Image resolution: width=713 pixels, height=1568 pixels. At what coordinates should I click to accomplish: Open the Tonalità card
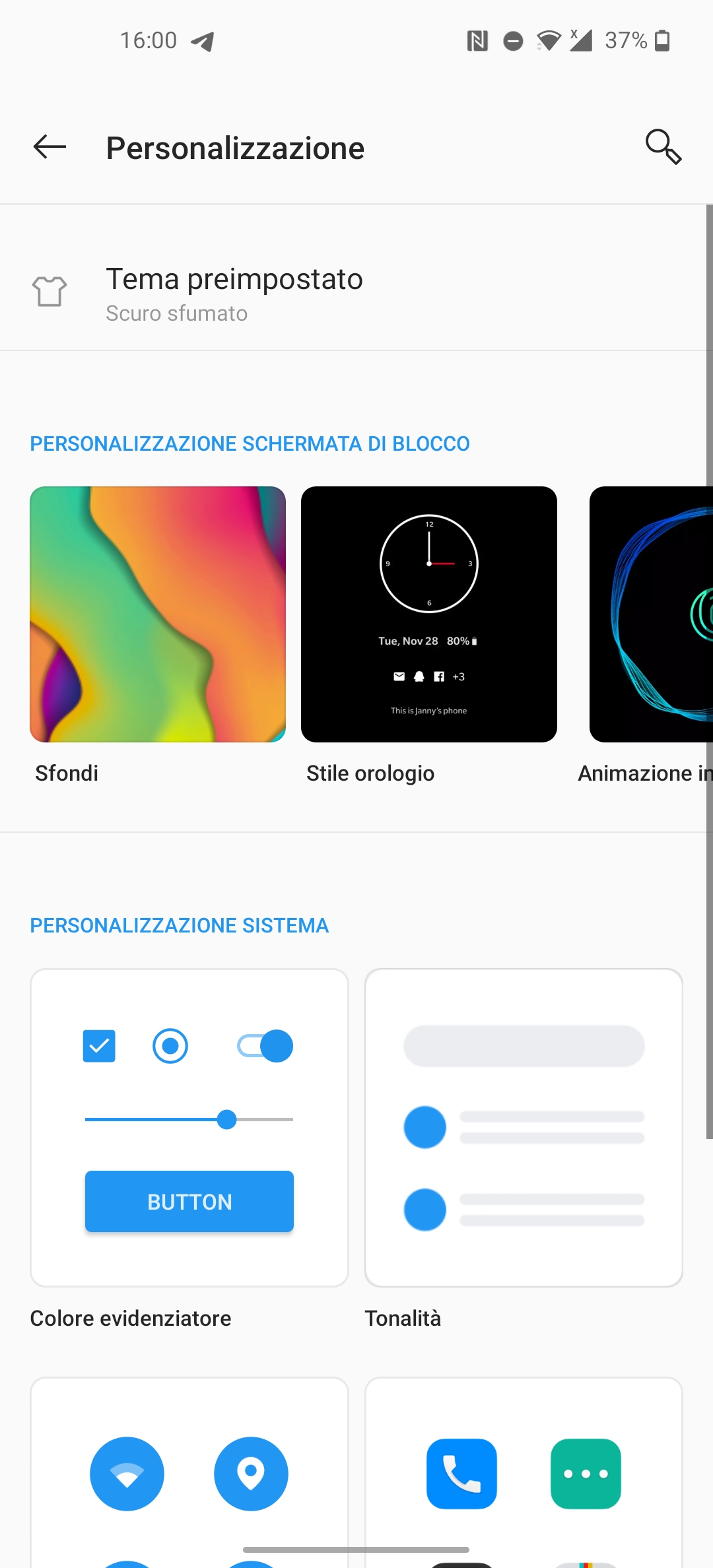[524, 1127]
